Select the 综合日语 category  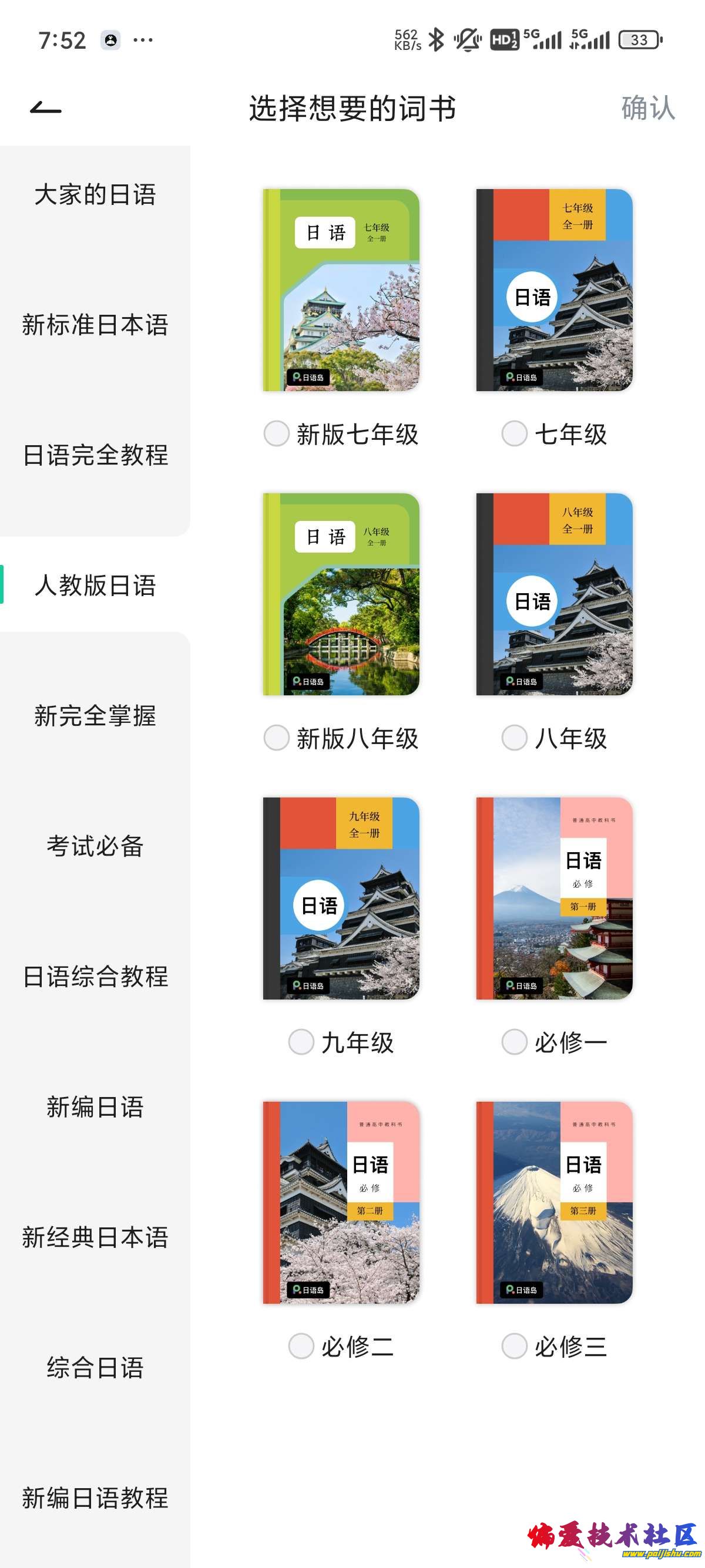95,1367
